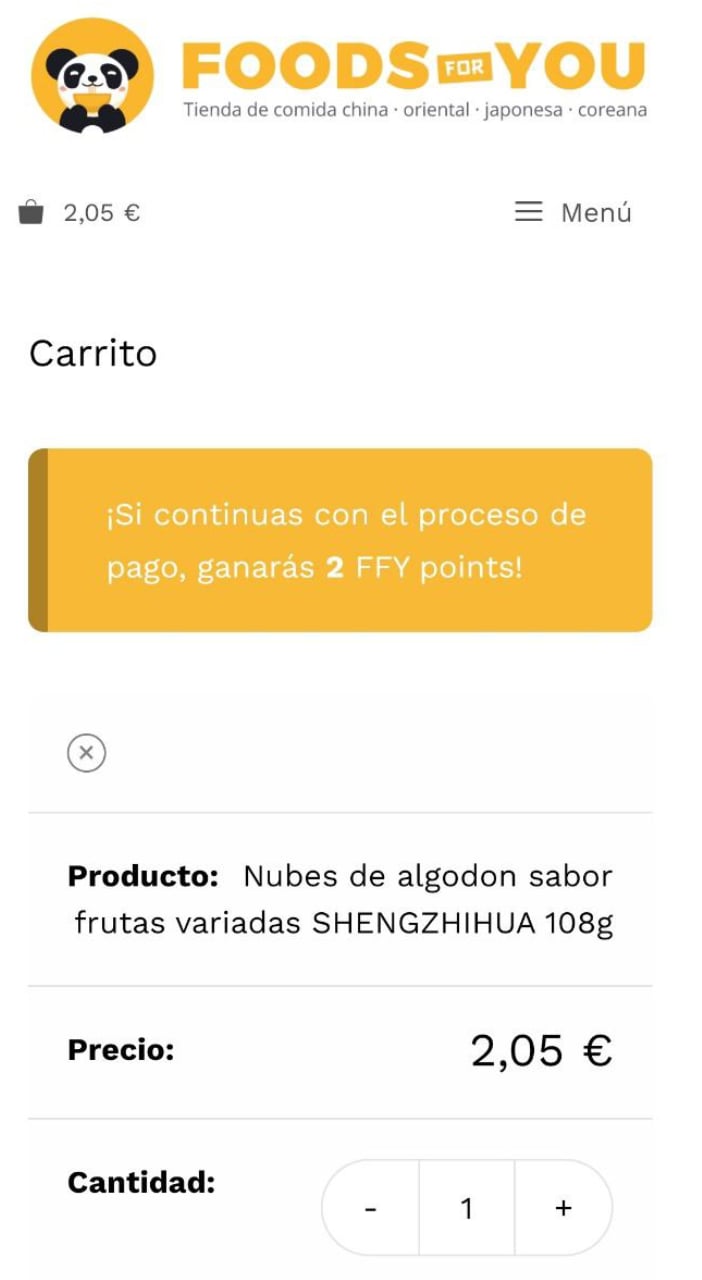Select the quantity number field
The height and width of the screenshot is (1280, 702).
pos(466,1208)
